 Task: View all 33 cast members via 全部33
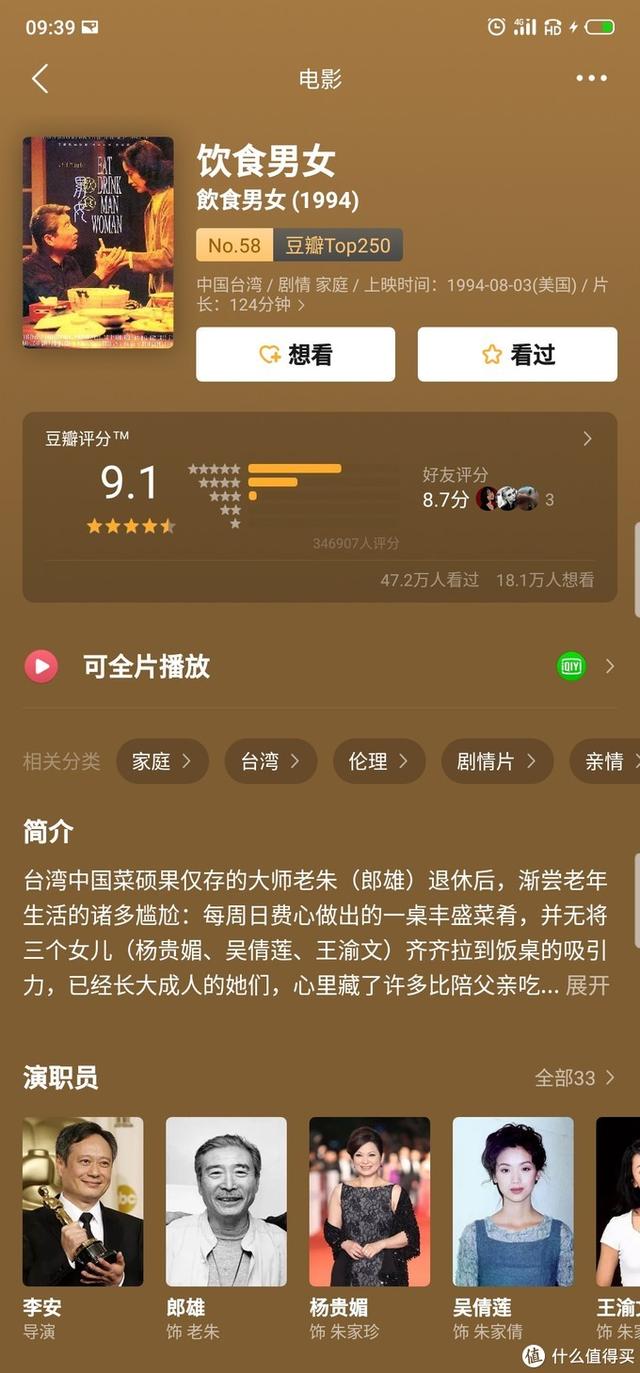[x=575, y=1077]
